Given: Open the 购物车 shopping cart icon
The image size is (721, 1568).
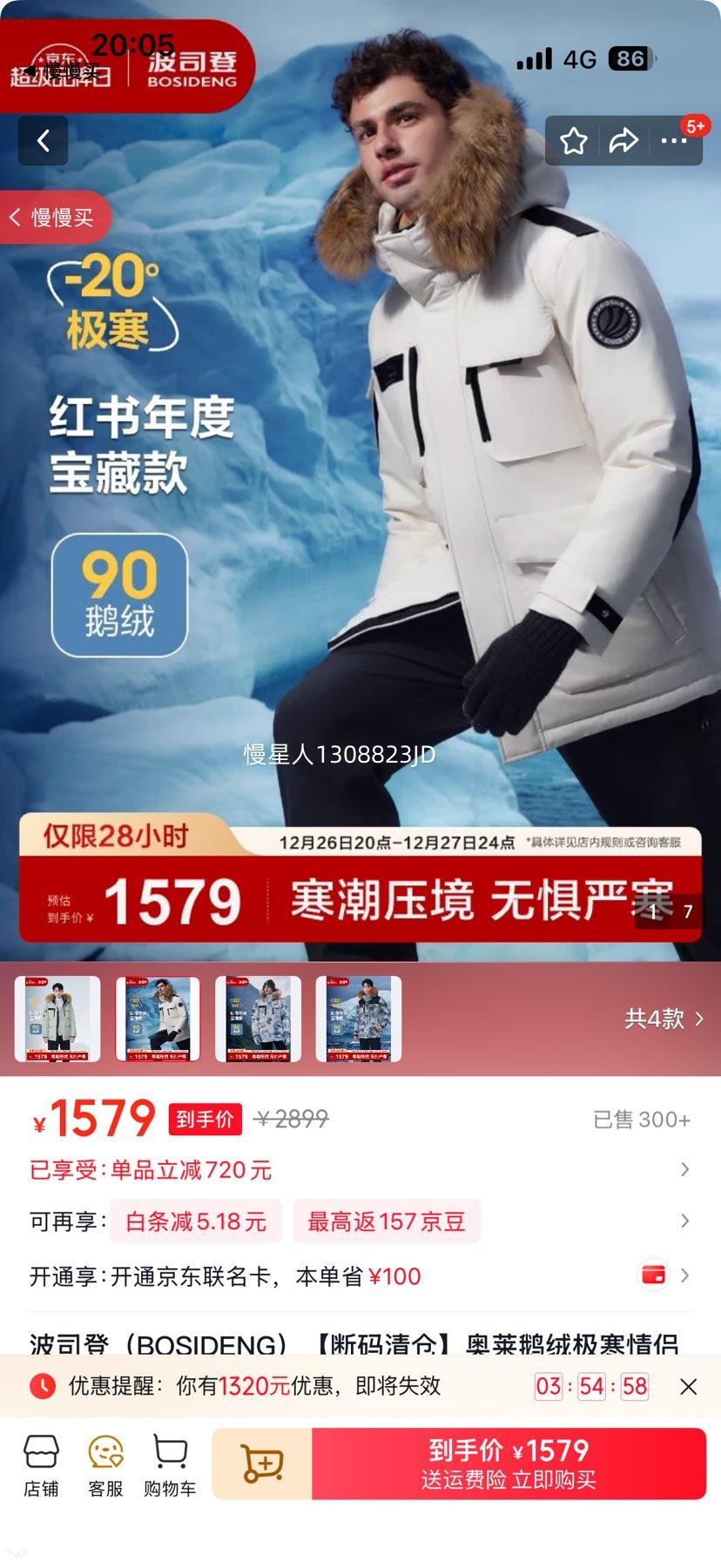Looking at the screenshot, I should (x=168, y=1463).
